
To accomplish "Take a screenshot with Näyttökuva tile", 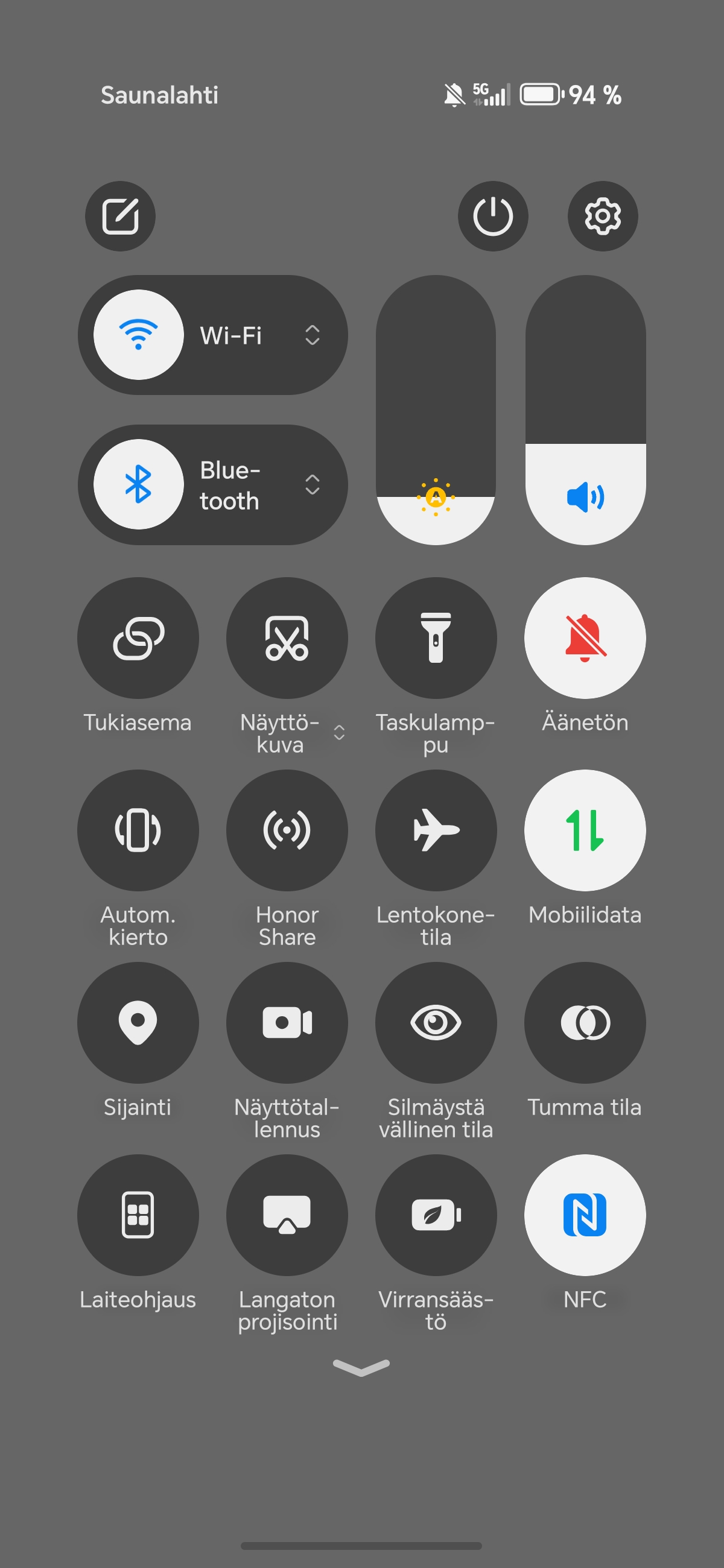I will coord(287,638).
